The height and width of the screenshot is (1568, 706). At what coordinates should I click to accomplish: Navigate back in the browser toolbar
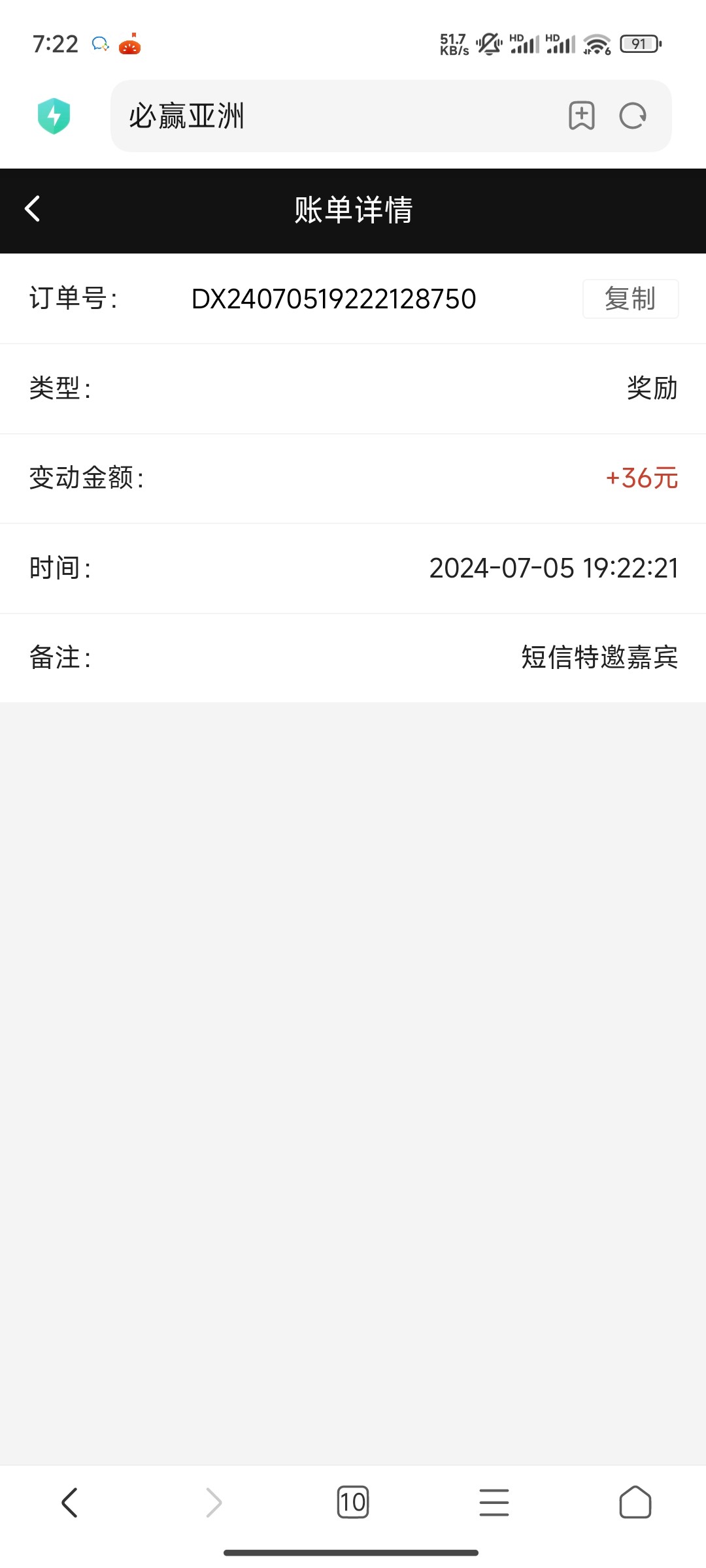click(70, 1502)
